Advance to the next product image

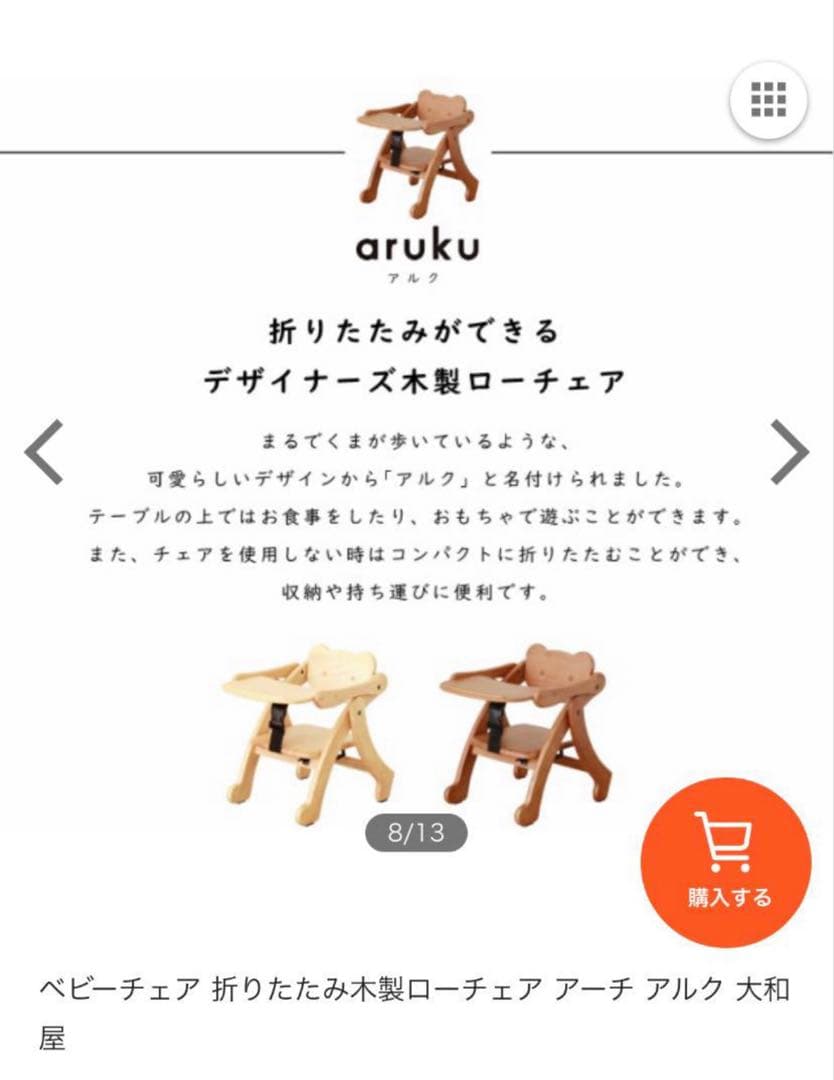coord(790,452)
